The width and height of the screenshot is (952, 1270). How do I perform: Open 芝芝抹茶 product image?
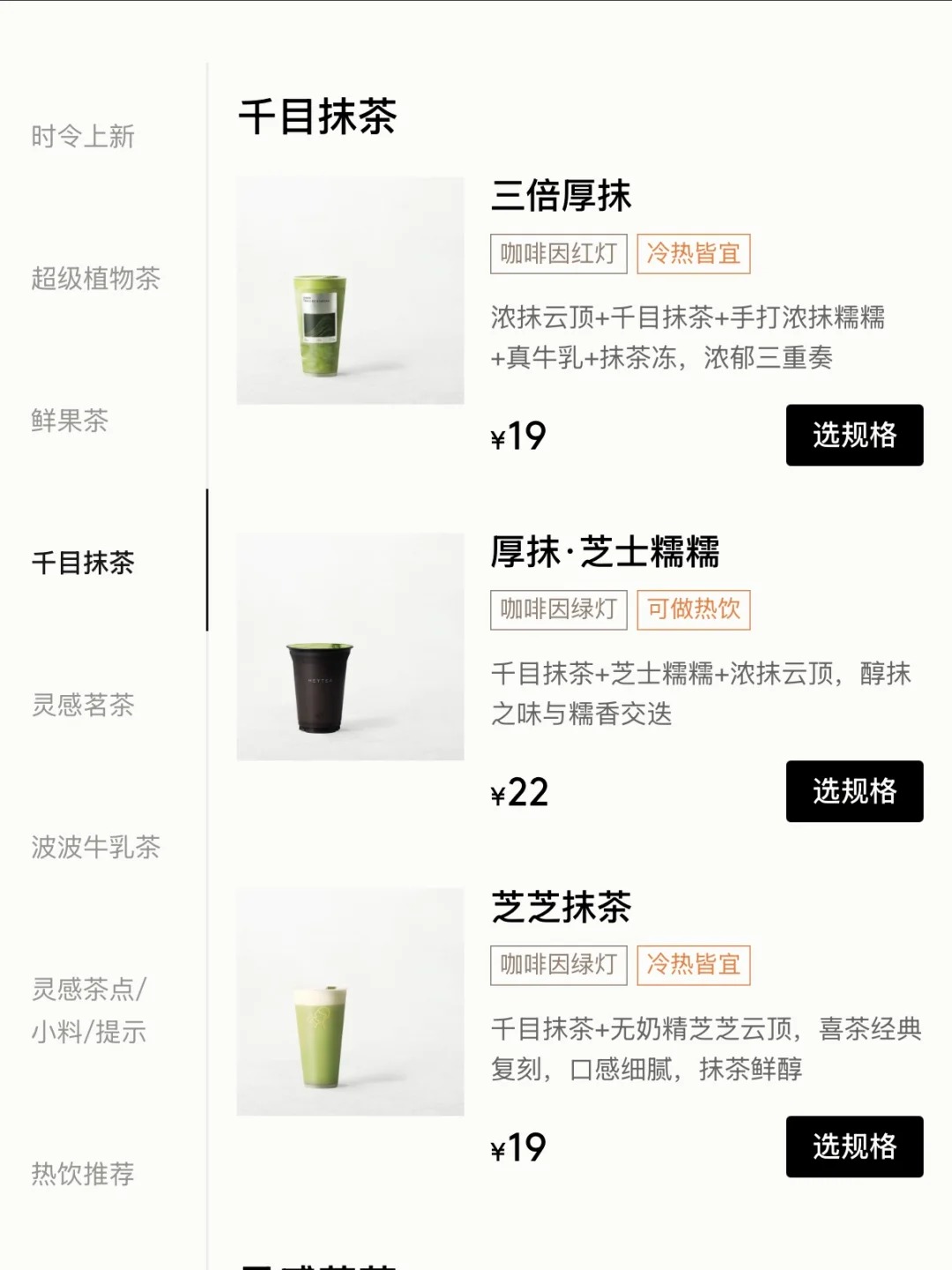coord(350,1002)
